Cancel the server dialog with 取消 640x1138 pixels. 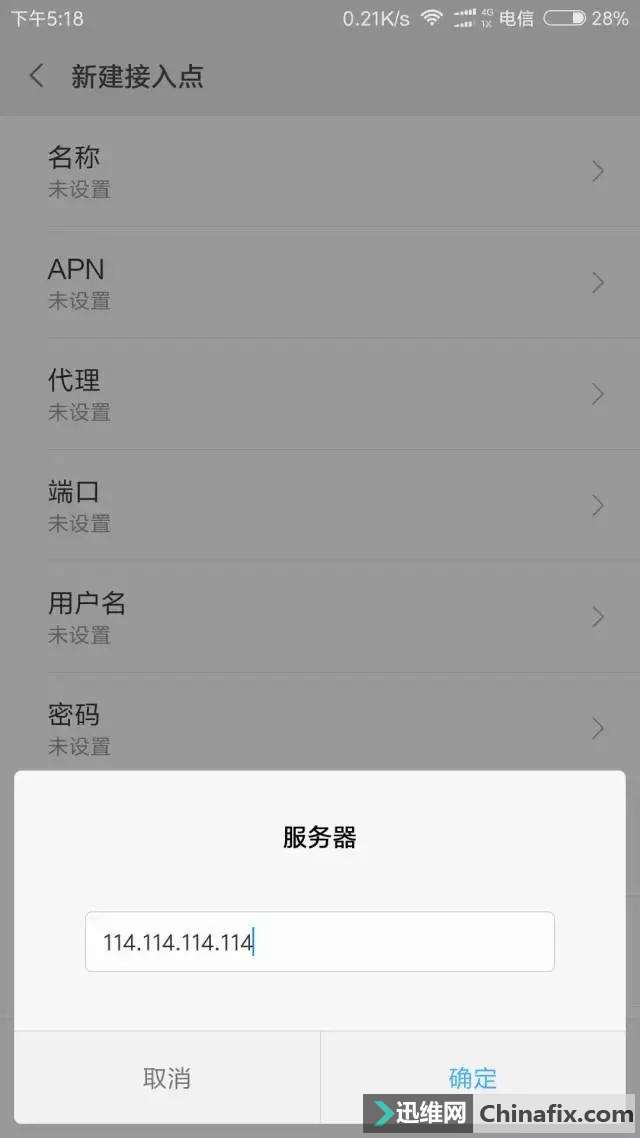pos(167,1077)
